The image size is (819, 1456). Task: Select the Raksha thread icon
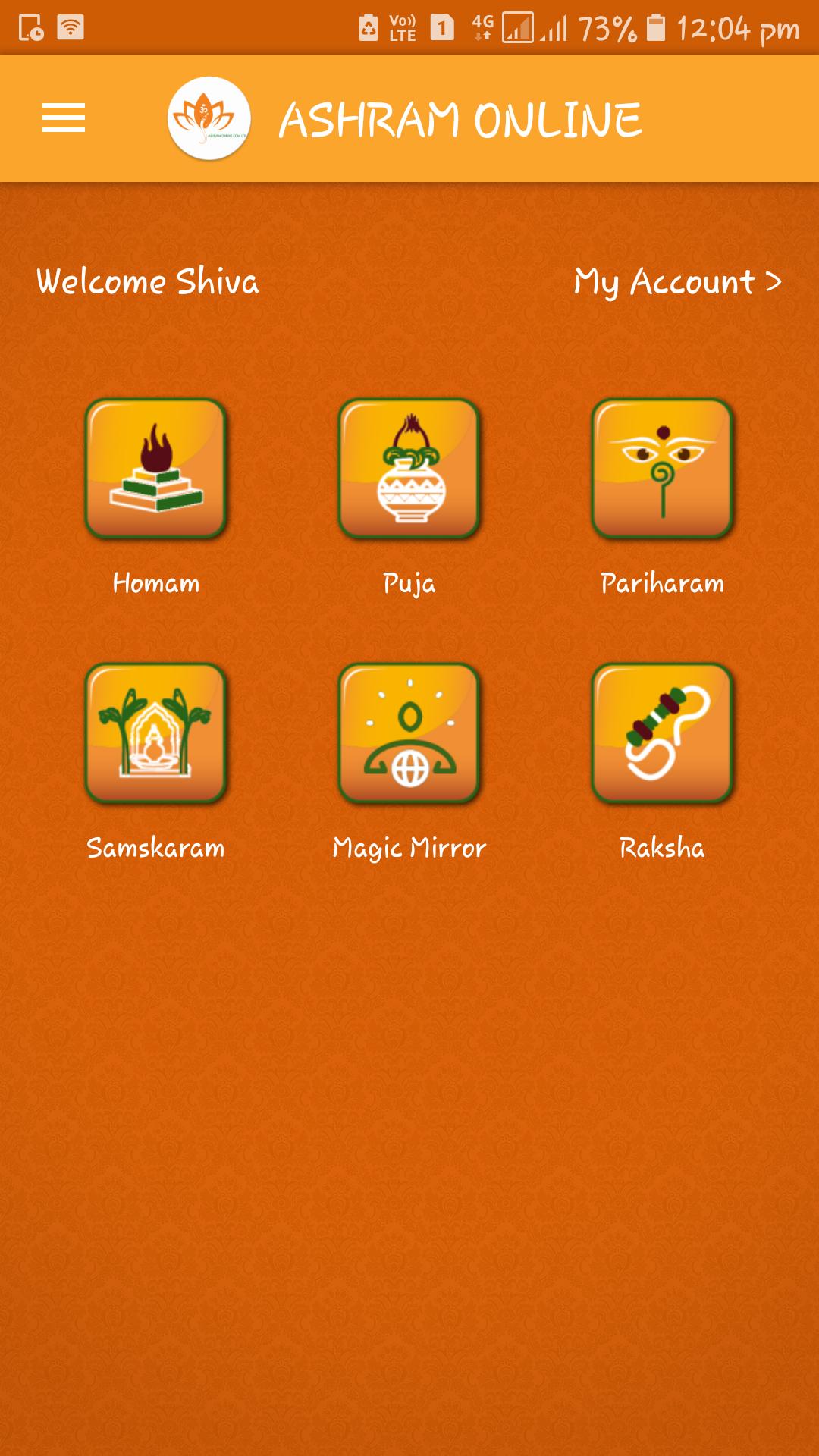662,734
